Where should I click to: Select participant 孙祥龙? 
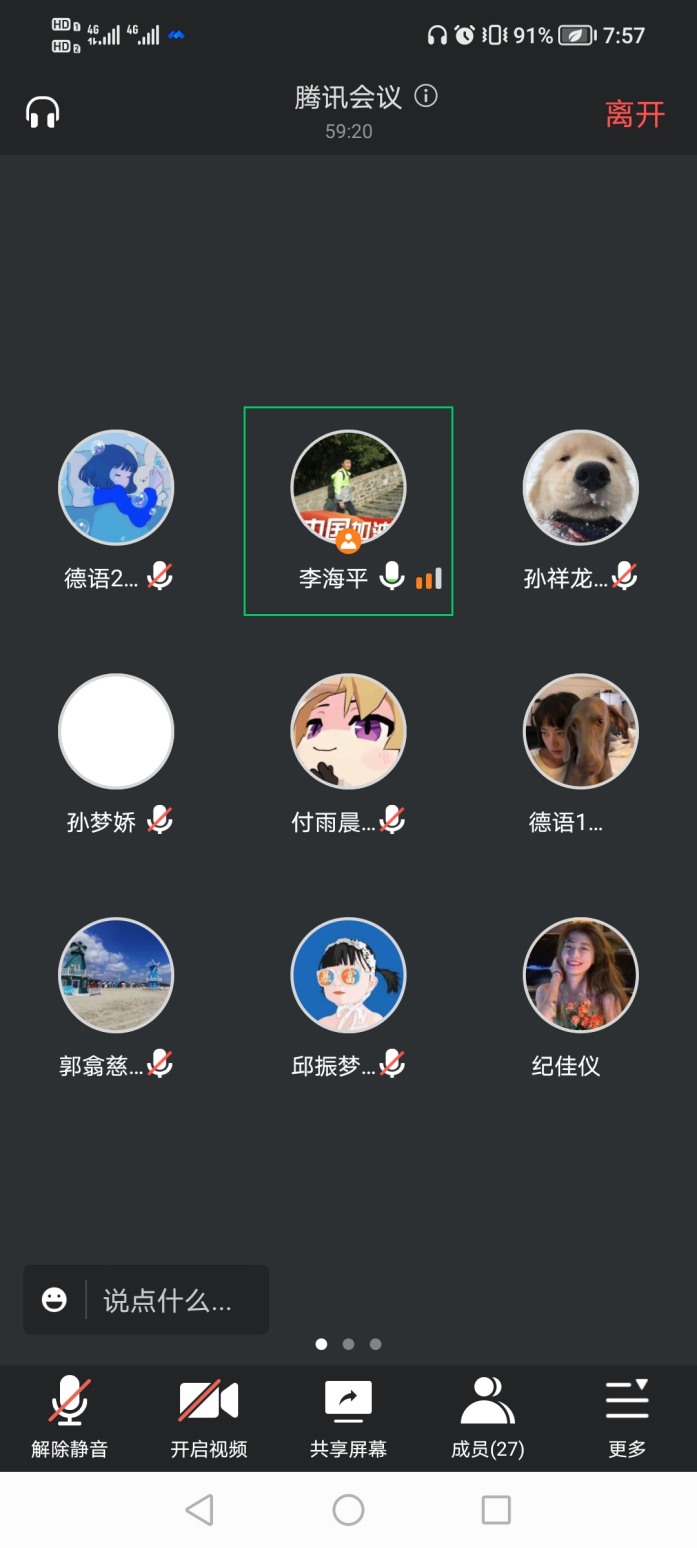[581, 488]
